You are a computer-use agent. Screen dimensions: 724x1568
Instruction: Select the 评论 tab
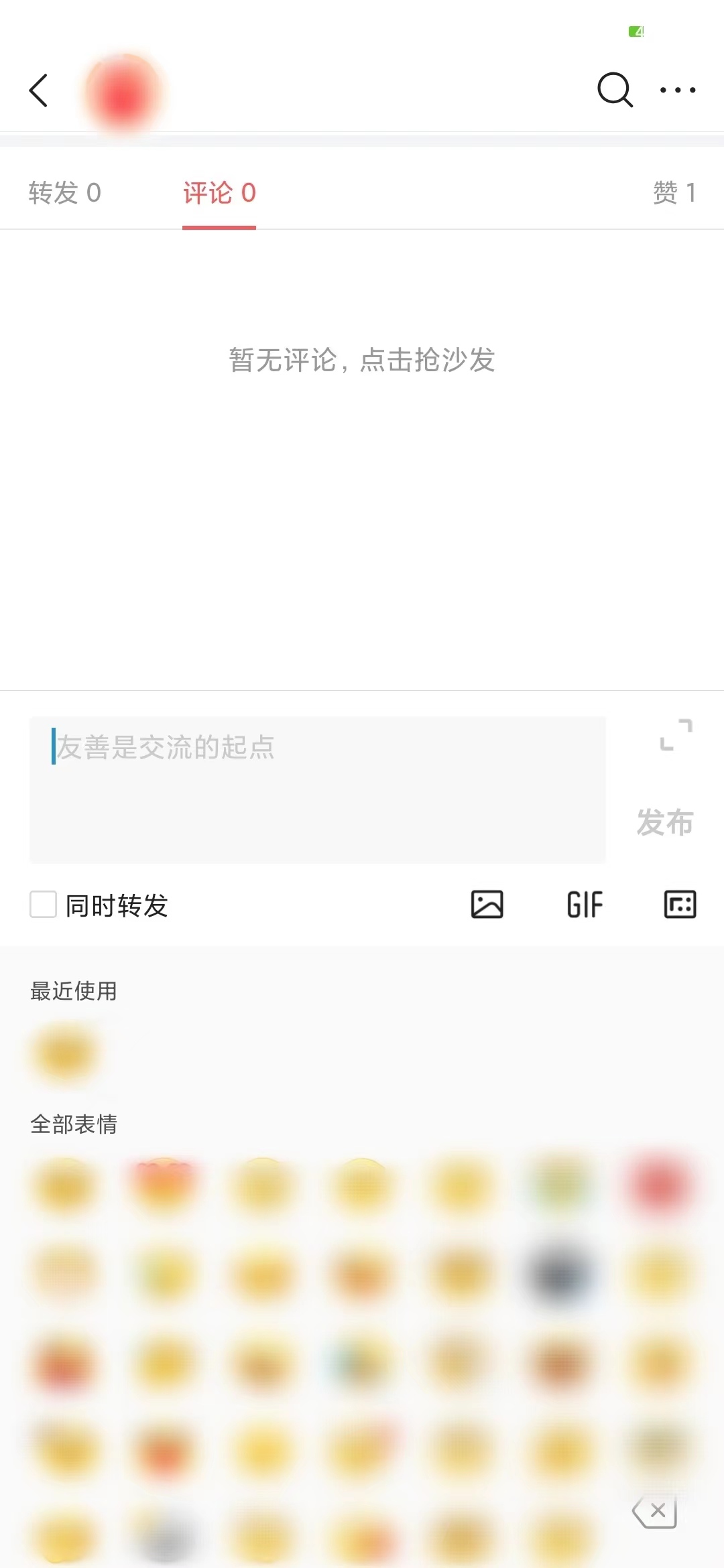pos(219,192)
